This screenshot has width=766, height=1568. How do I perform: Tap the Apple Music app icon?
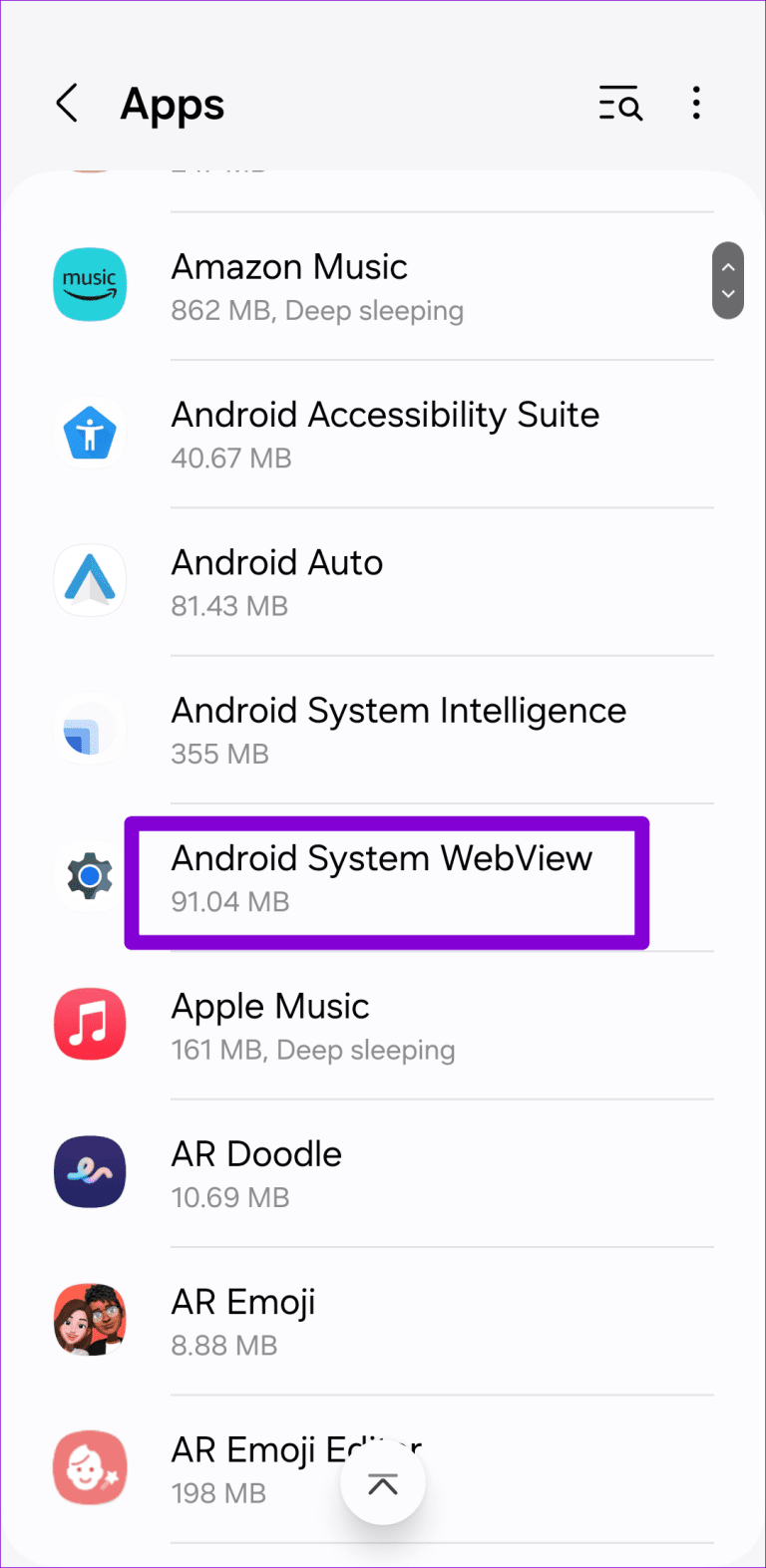tap(90, 1024)
